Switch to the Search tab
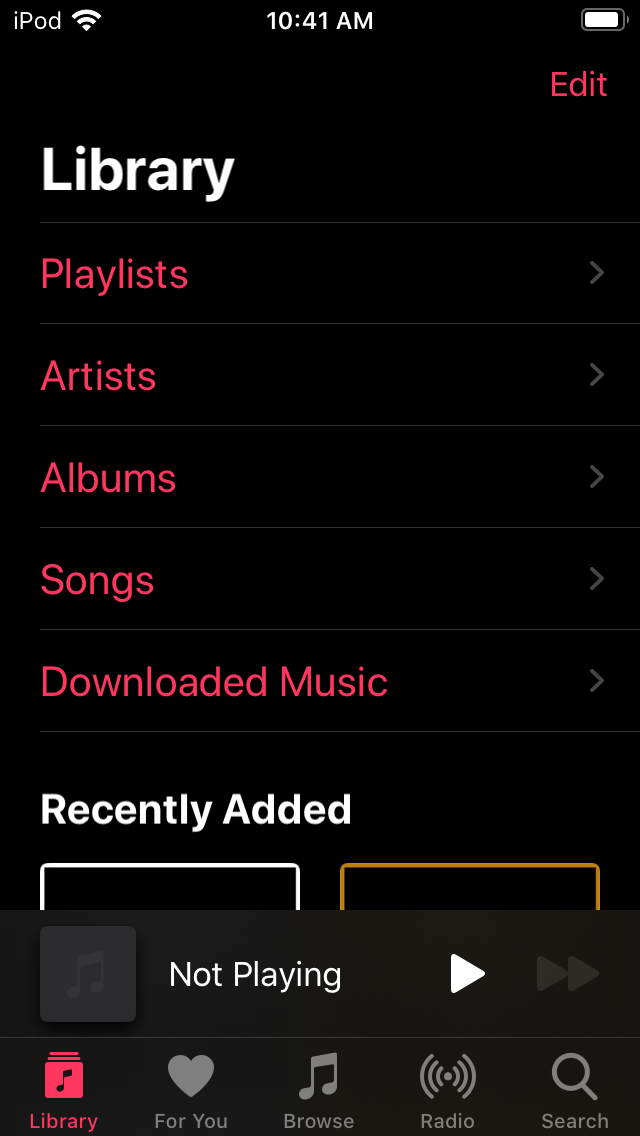Viewport: 640px width, 1136px height. pos(575,1092)
